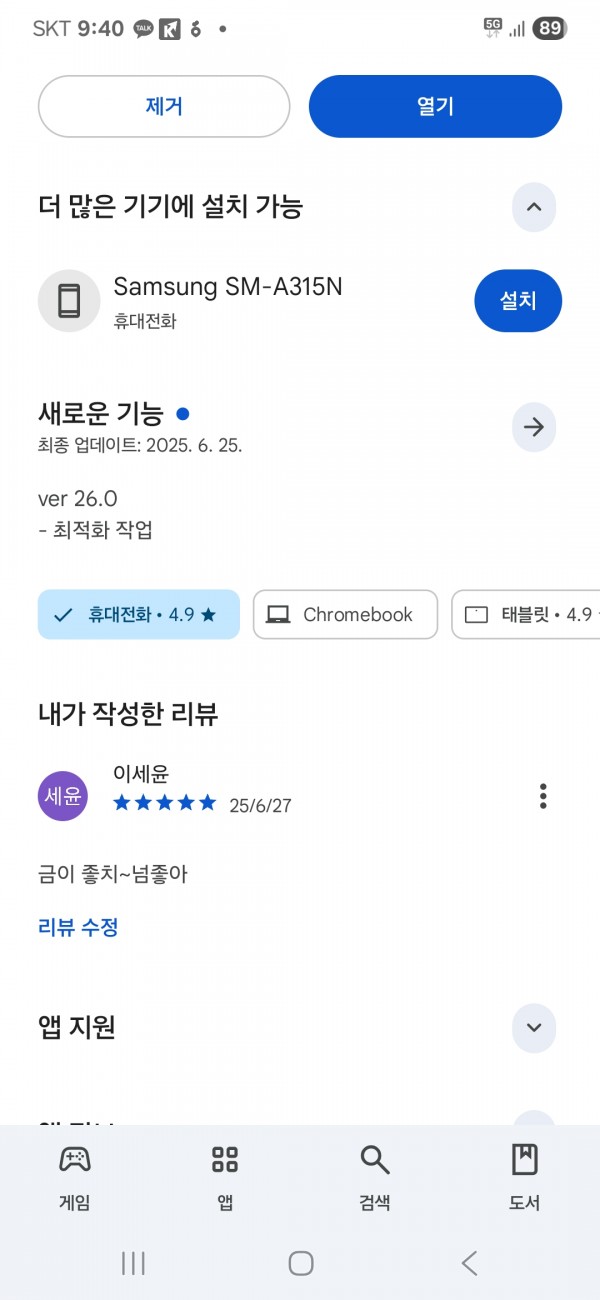Switch to the 게임 tab

point(75,1178)
